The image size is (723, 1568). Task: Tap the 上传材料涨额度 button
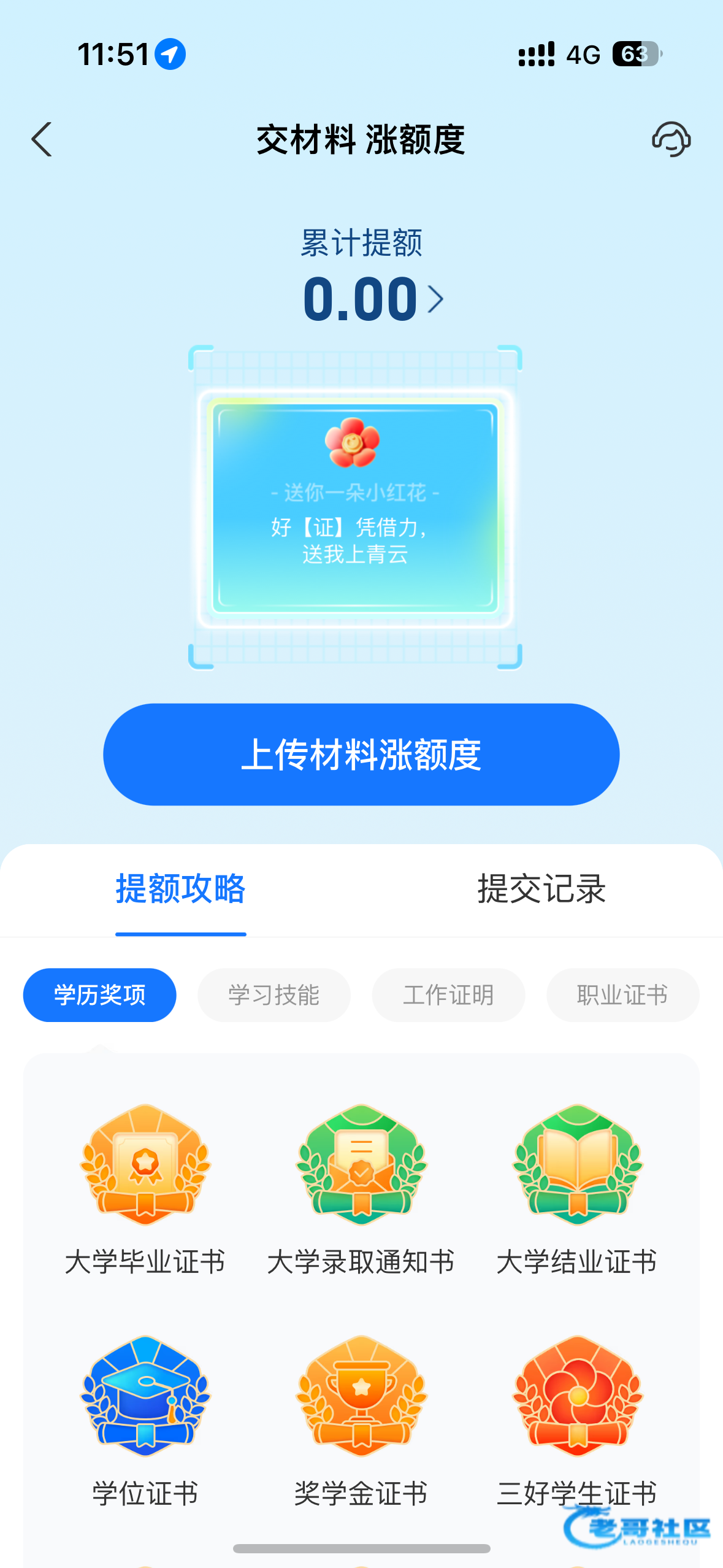tap(361, 754)
